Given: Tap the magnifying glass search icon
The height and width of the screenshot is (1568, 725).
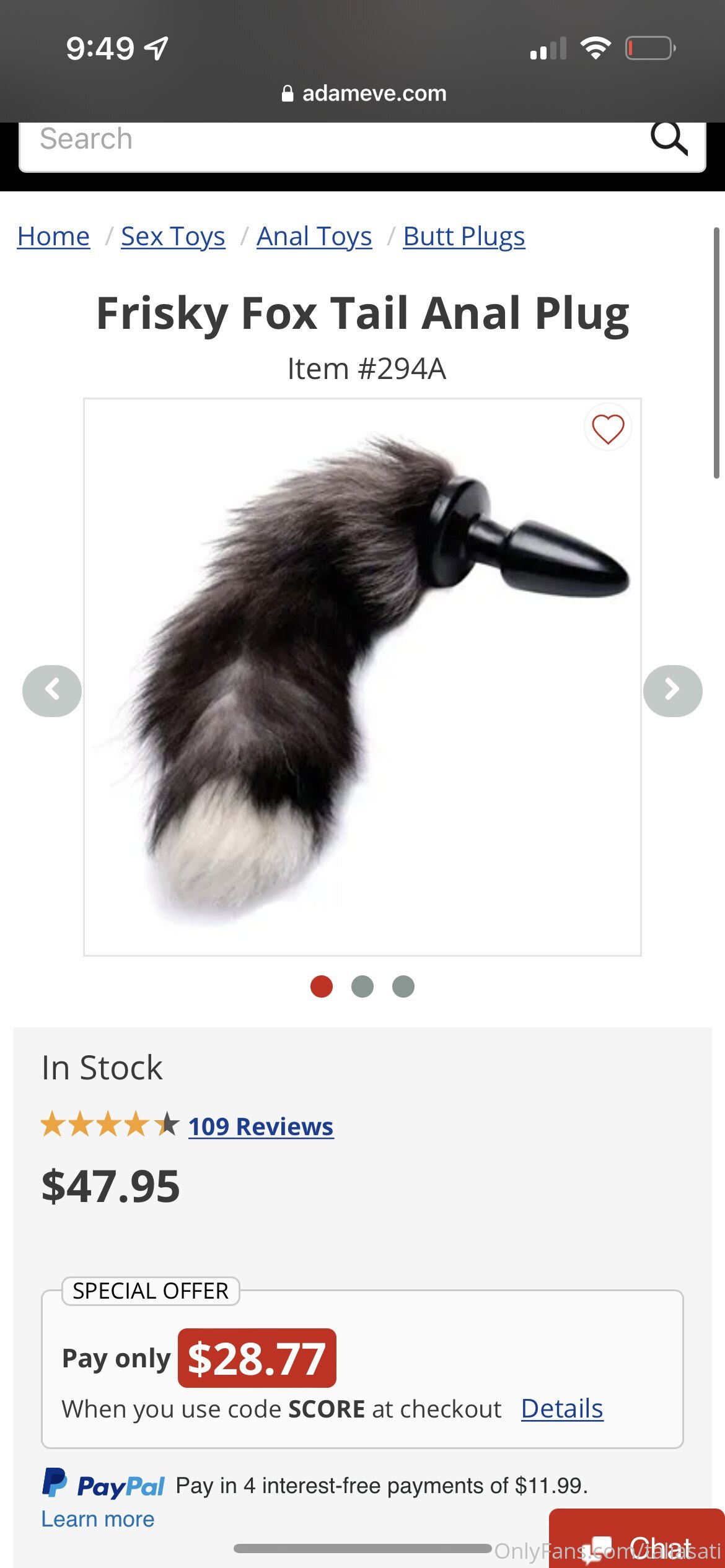Looking at the screenshot, I should [x=669, y=137].
